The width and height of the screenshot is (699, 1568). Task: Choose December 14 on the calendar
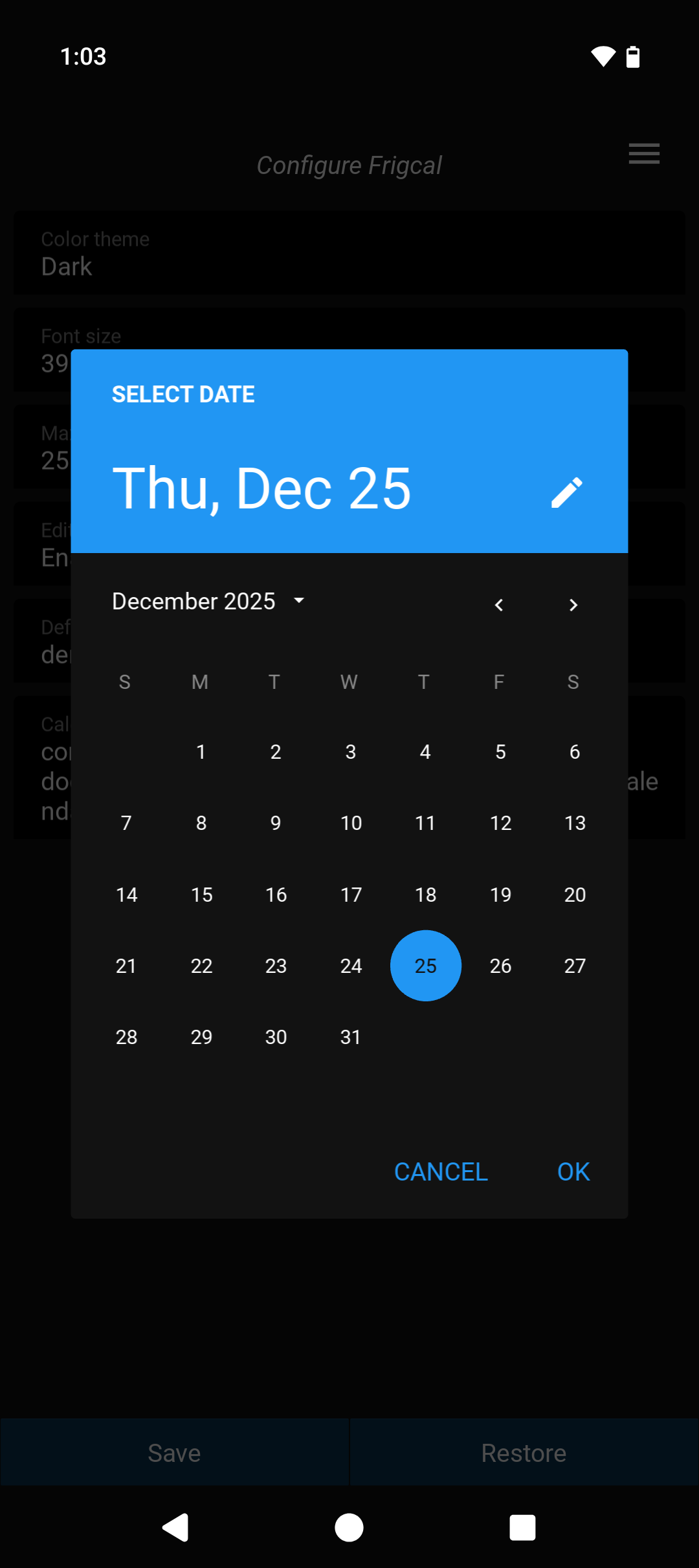tap(126, 895)
